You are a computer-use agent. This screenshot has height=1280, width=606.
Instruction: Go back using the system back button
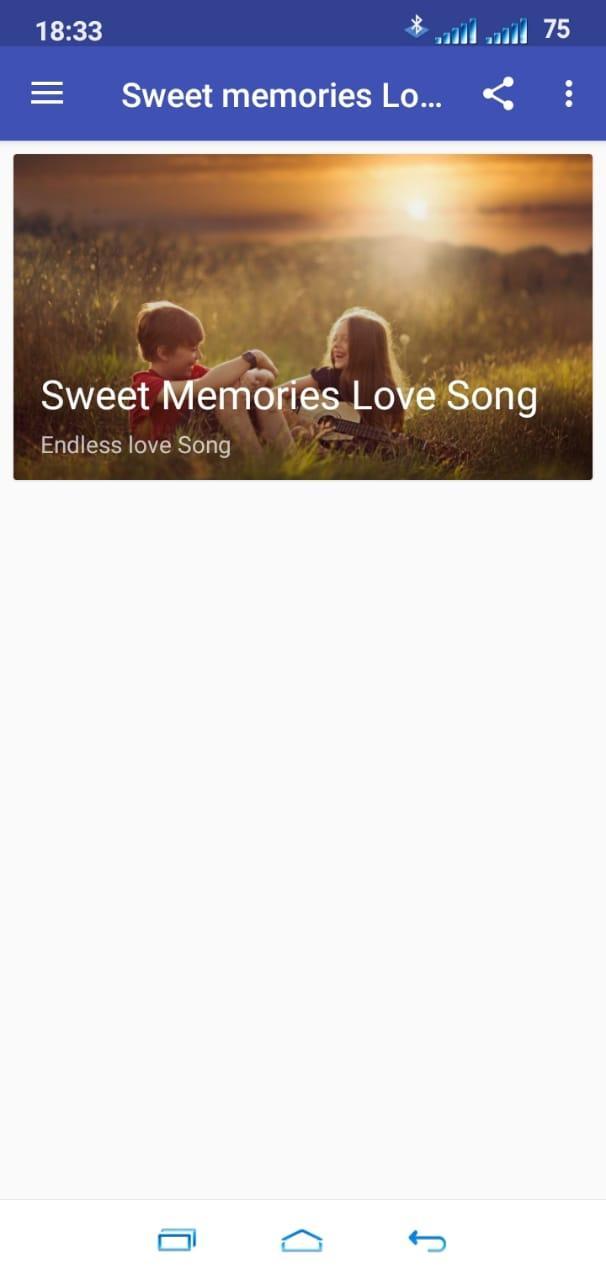coord(427,1240)
